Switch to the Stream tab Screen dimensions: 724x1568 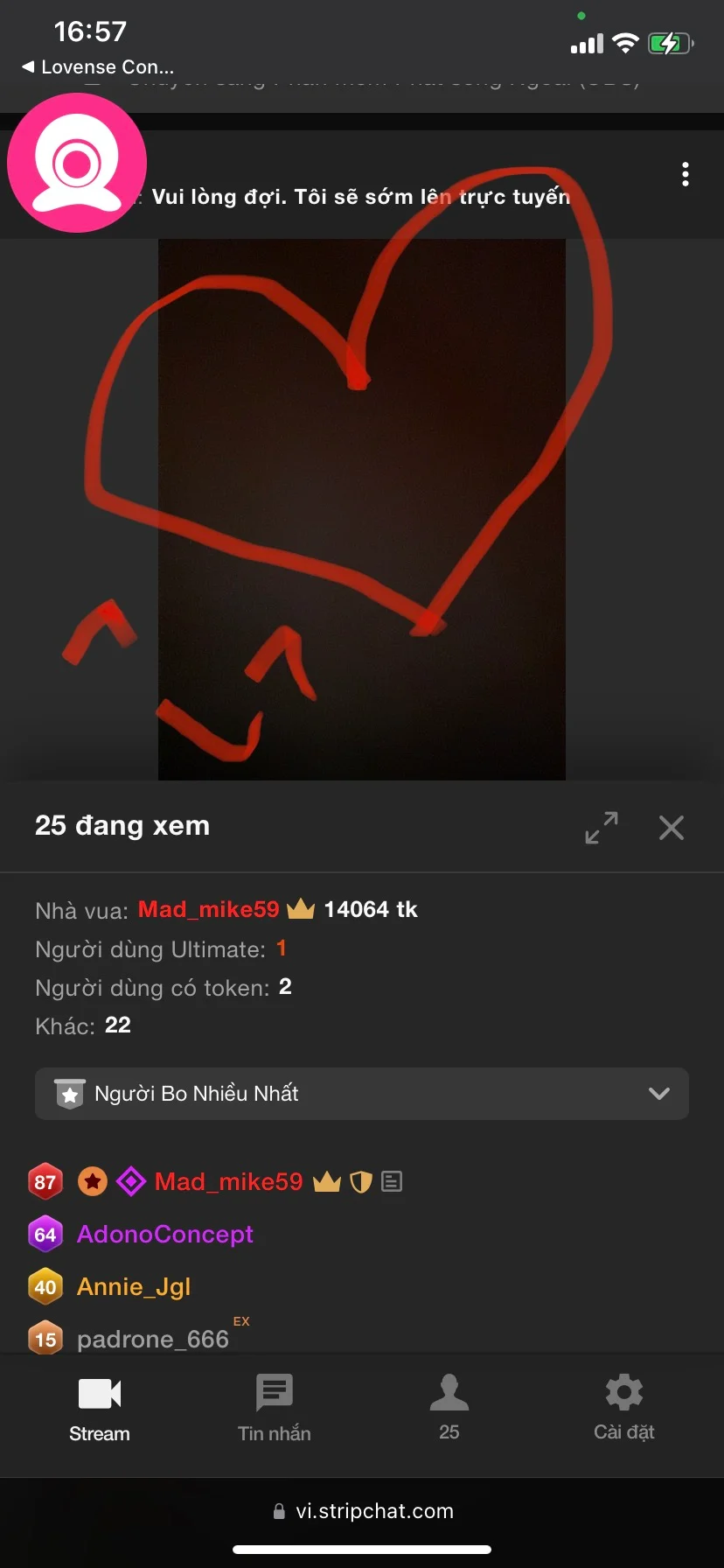click(100, 1409)
